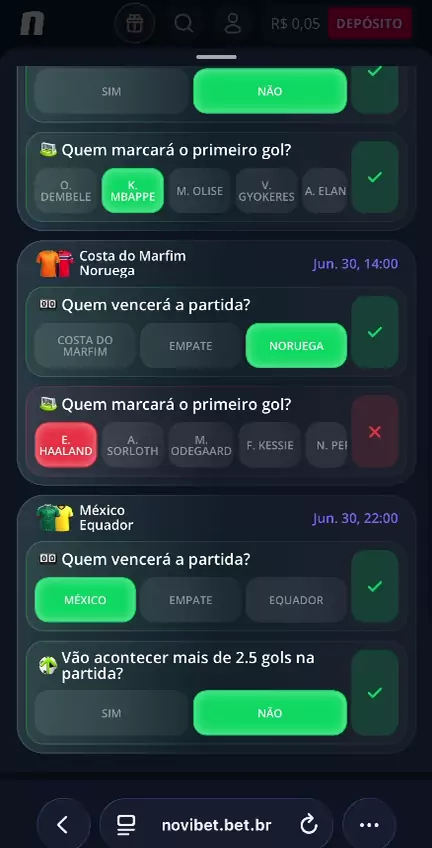Pick Noruega to win the match
Viewport: 432px width, 848px height.
coord(296,346)
